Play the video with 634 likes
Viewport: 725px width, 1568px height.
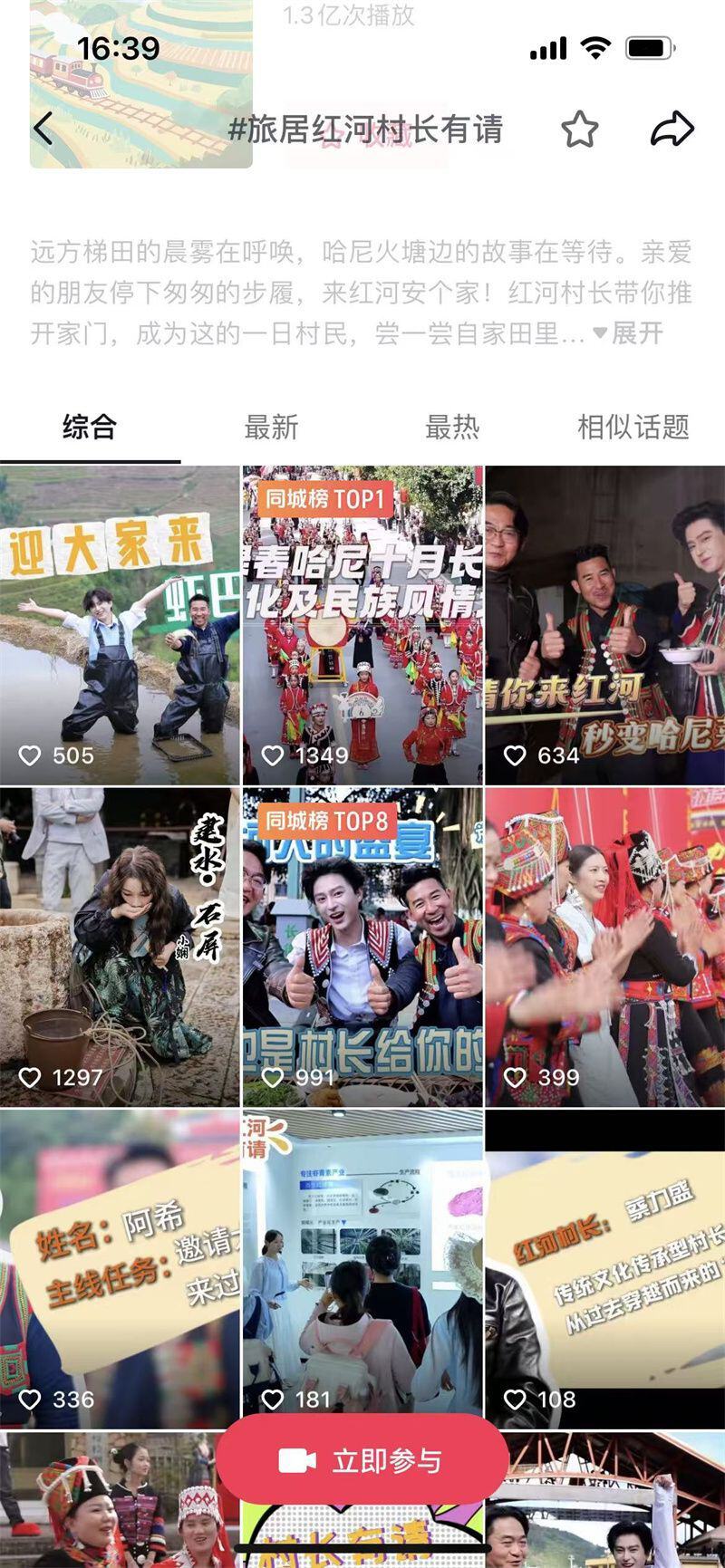click(x=604, y=625)
